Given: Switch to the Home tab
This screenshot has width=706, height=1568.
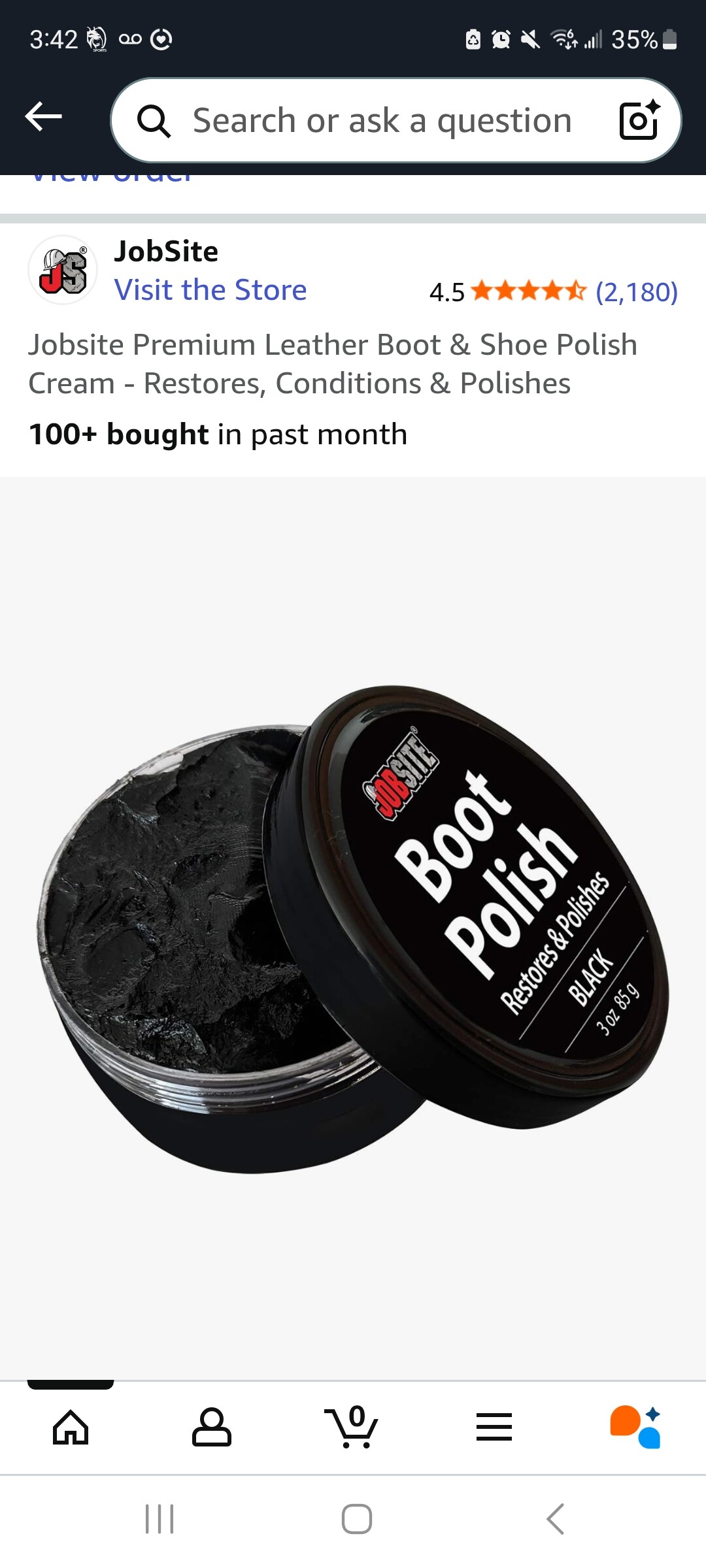Looking at the screenshot, I should pos(71,1428).
